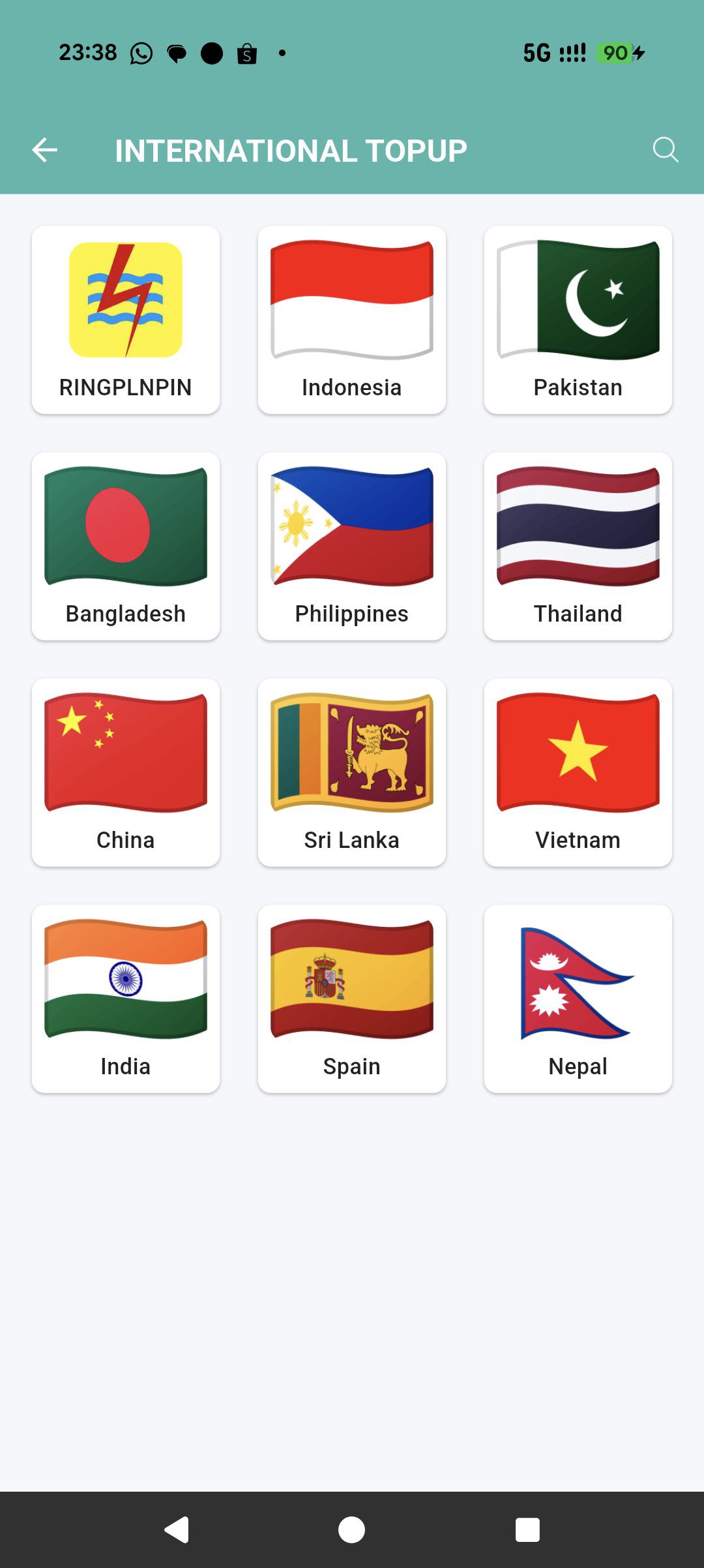The image size is (704, 1568).
Task: Pick the India flag card
Action: coord(126,999)
